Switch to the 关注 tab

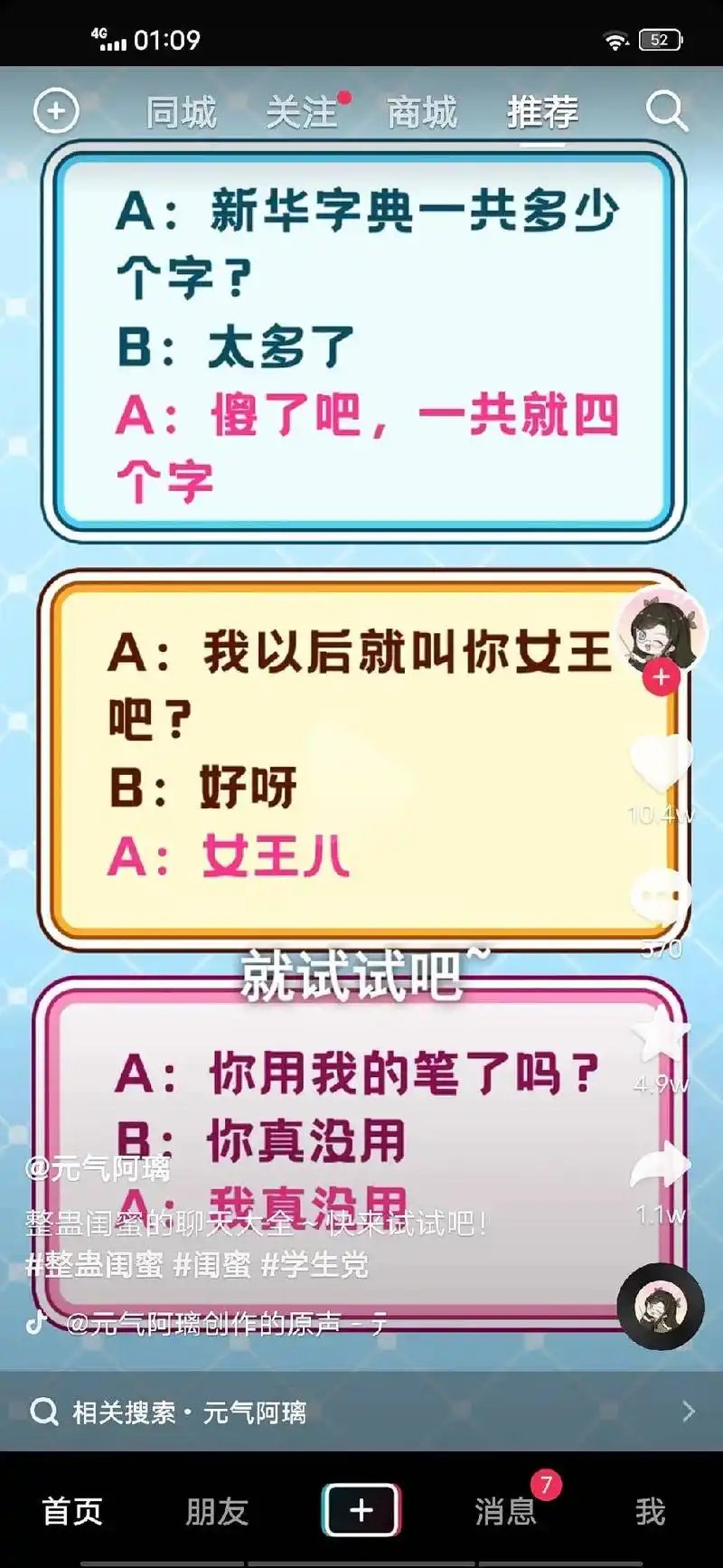pos(302,113)
